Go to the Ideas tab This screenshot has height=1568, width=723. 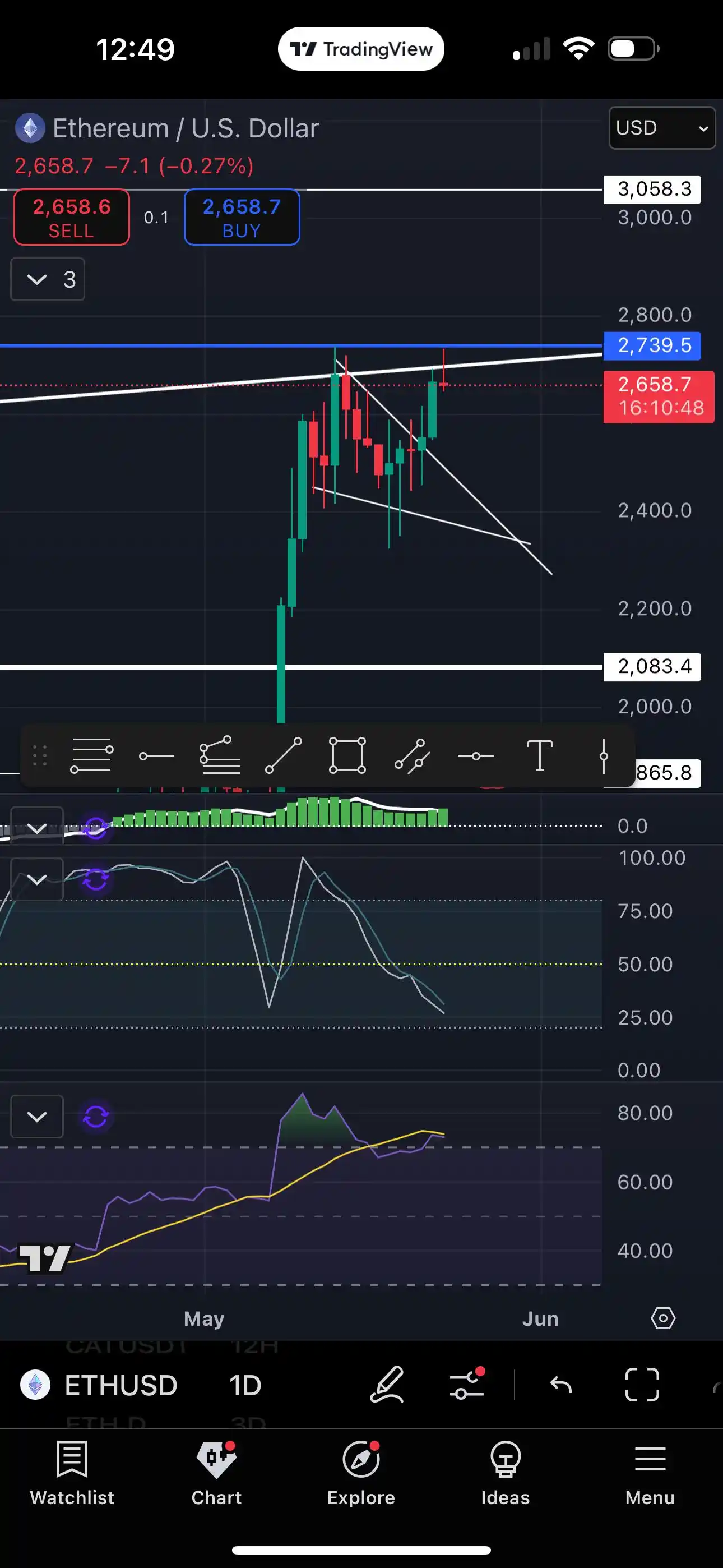pyautogui.click(x=505, y=1473)
